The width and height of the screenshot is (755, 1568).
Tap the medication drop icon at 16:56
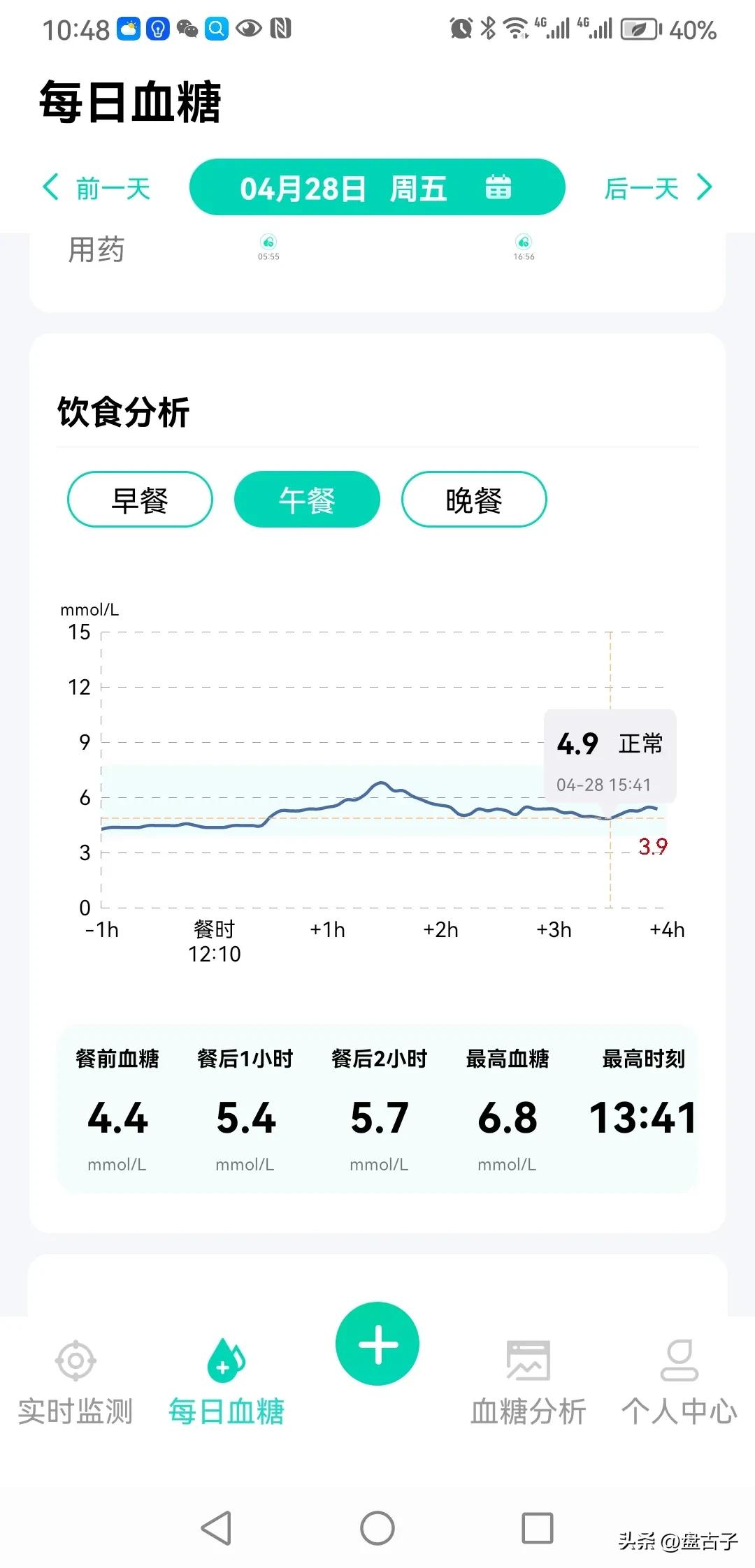[x=523, y=243]
